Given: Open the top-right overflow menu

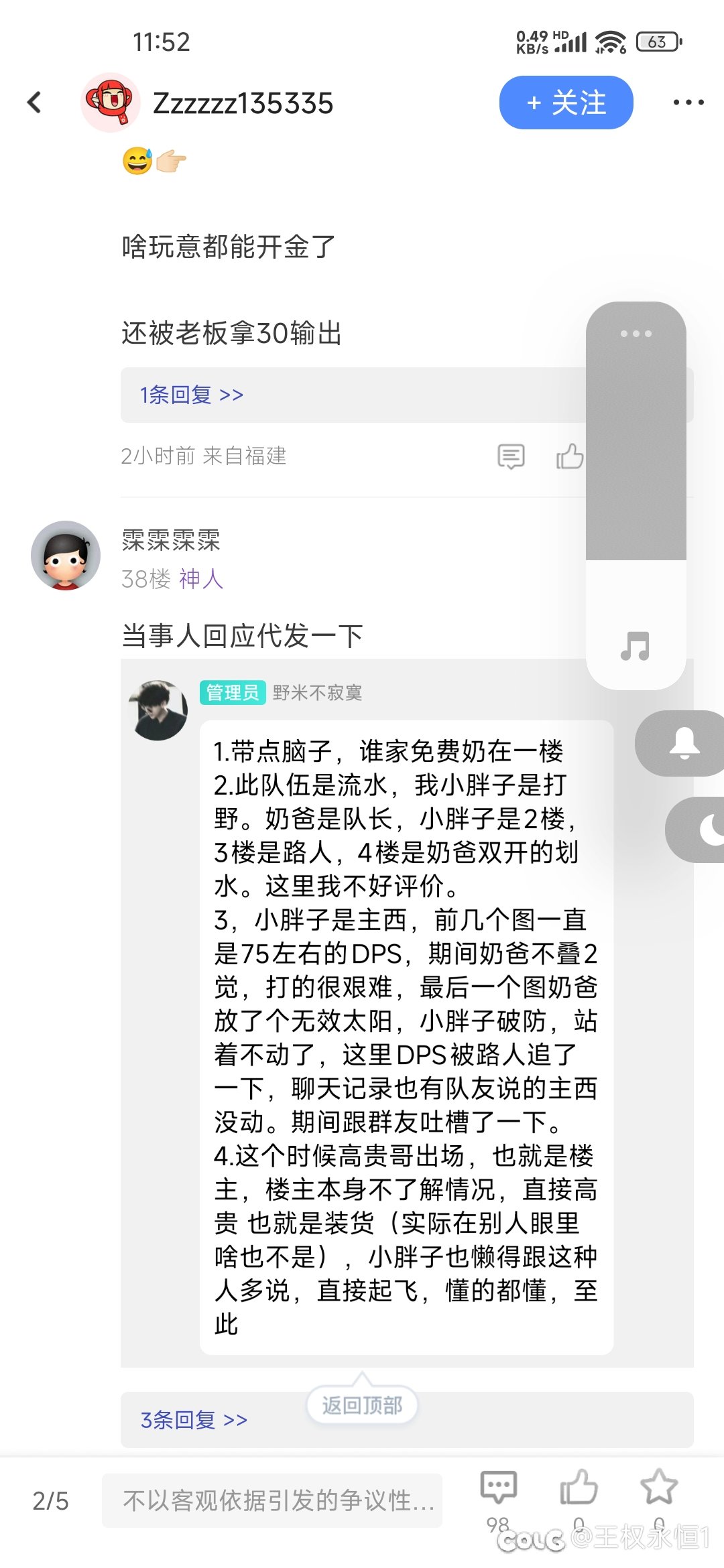Looking at the screenshot, I should 688,103.
